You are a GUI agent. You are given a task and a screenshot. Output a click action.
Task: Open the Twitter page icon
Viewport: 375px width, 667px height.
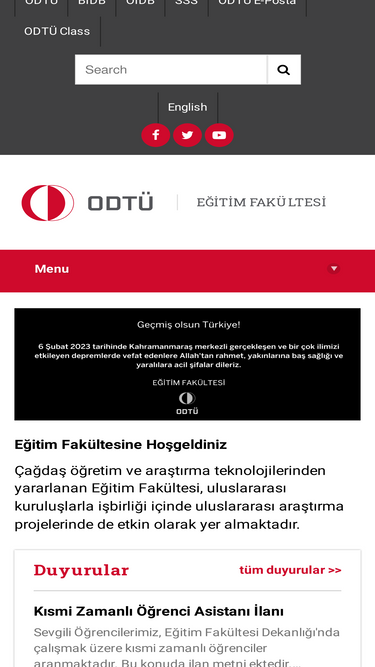[188, 135]
